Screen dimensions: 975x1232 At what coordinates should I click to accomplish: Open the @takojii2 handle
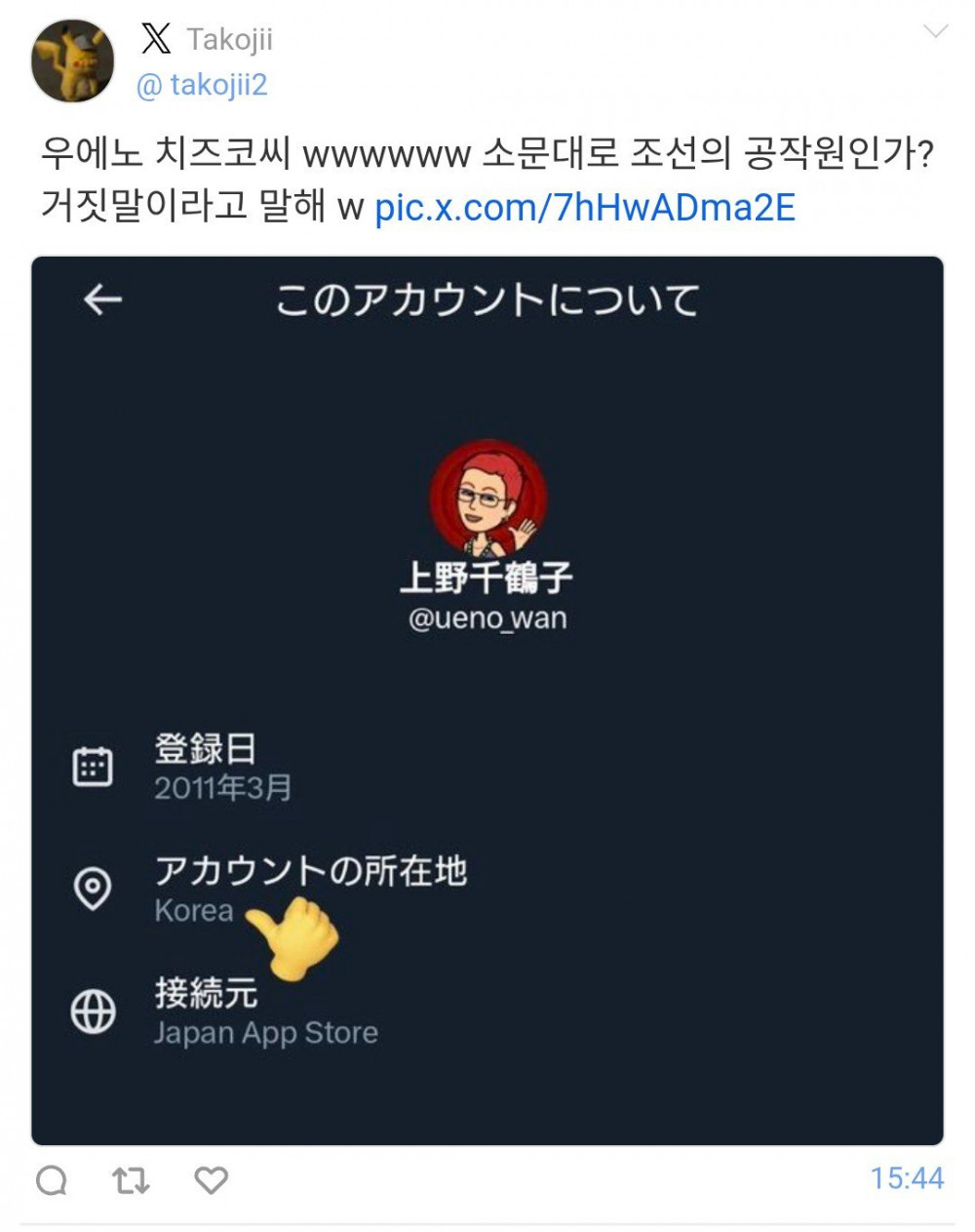[x=202, y=85]
